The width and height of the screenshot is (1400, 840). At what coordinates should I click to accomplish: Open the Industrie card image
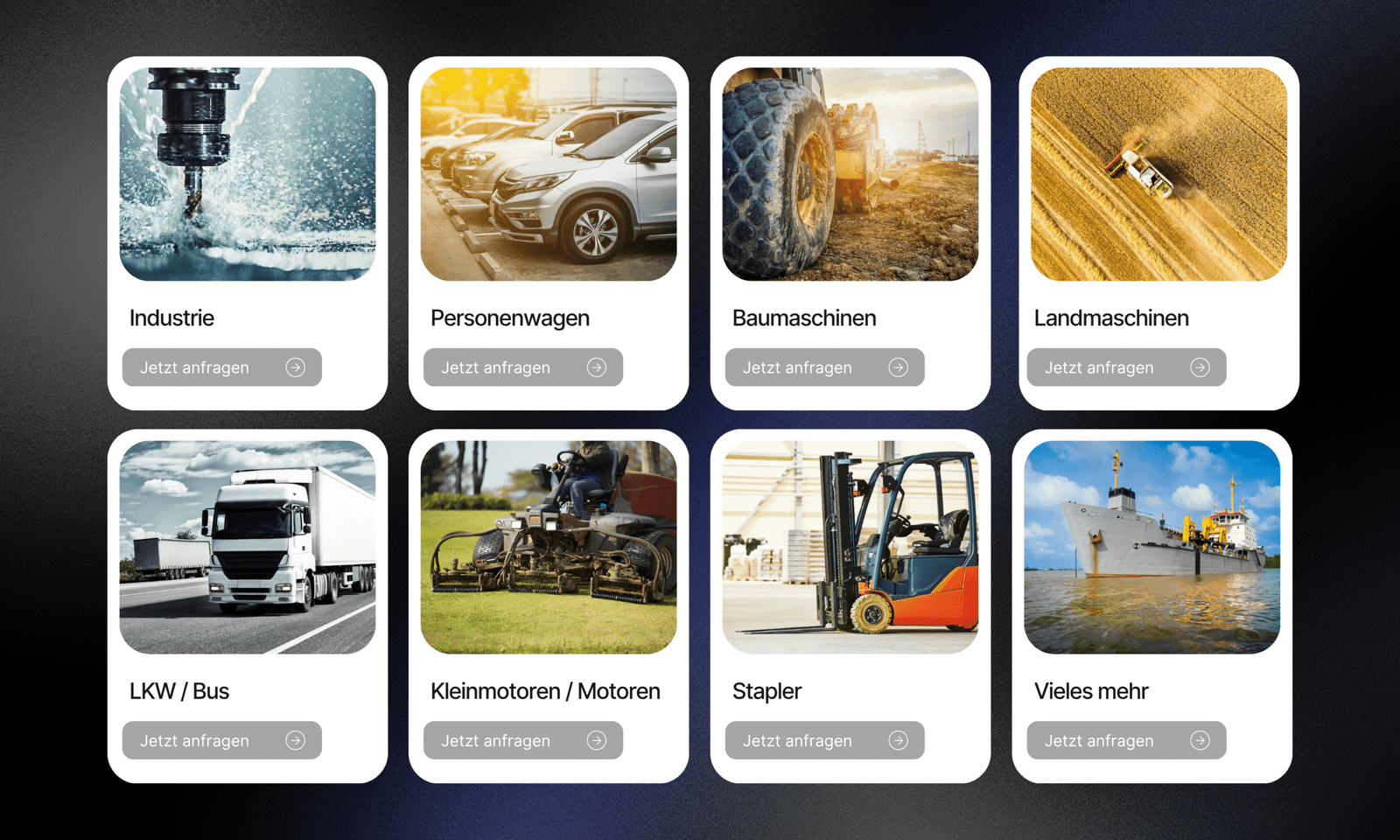[248, 174]
